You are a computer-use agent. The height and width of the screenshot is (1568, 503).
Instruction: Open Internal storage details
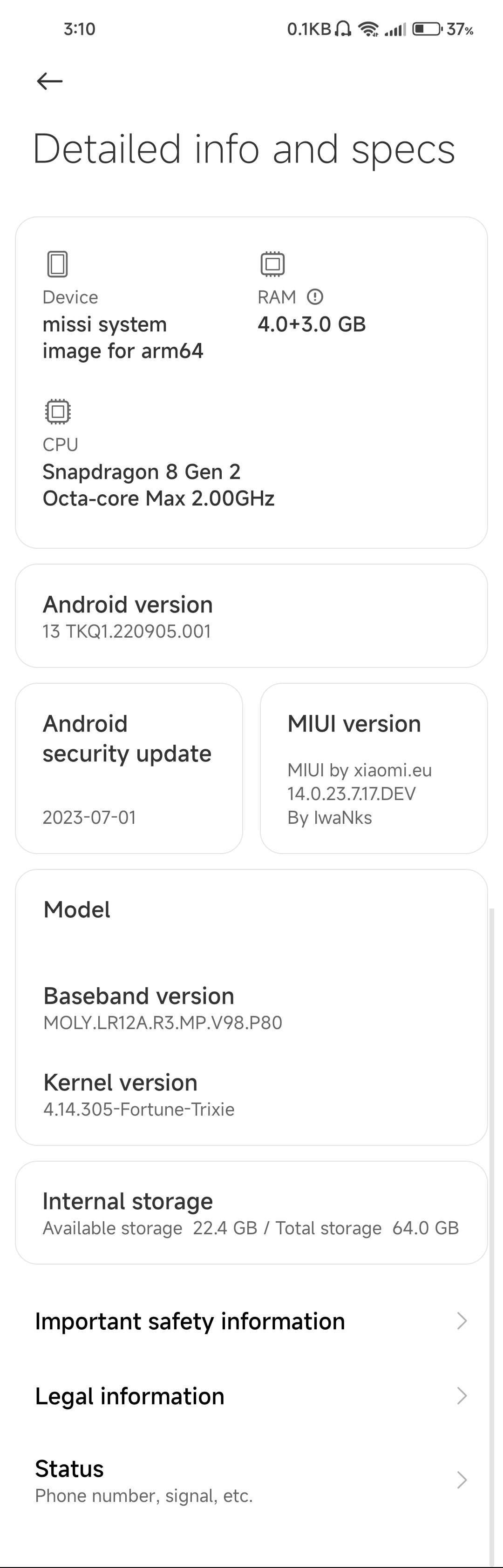[251, 1212]
